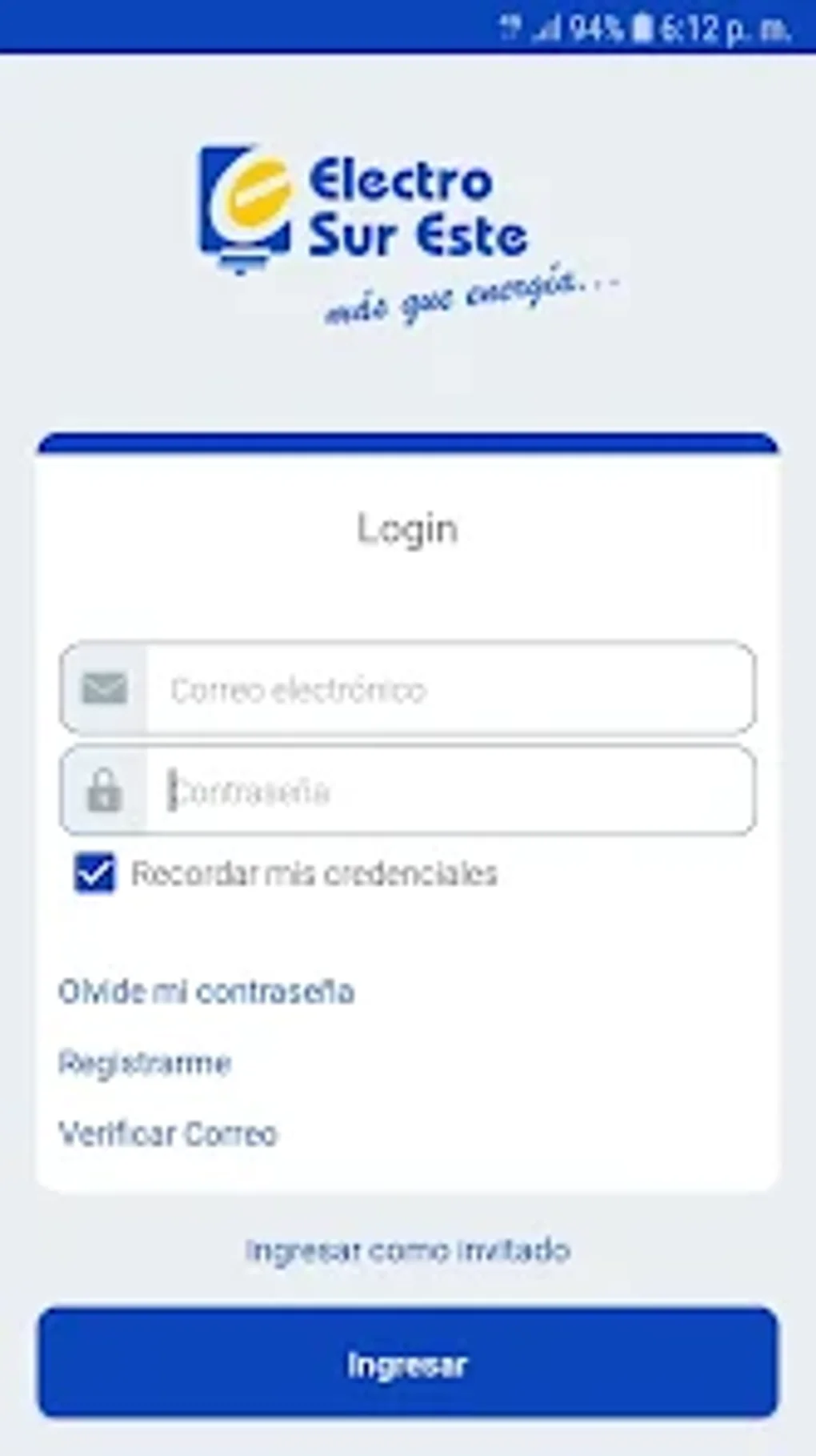Focus the Contraseña password field
The image size is (816, 1456).
tap(408, 791)
